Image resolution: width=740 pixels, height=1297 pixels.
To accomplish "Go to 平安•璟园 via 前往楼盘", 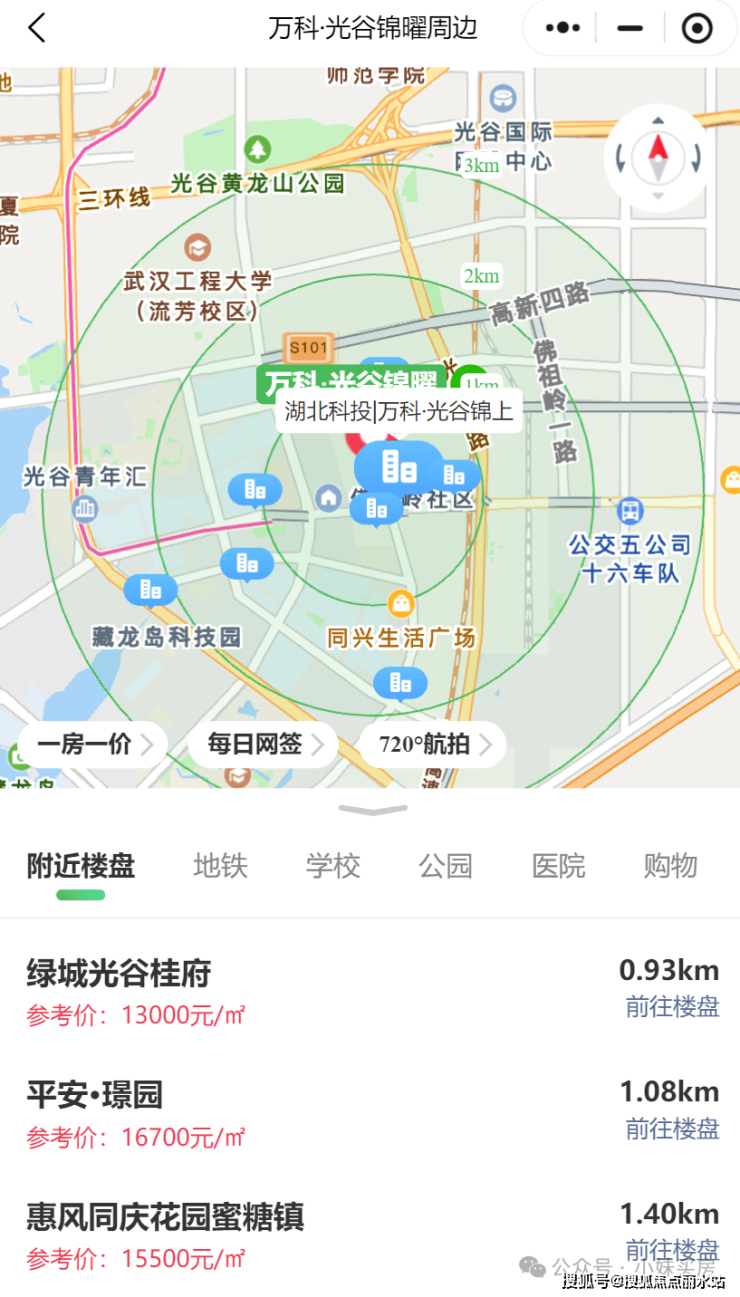I will (672, 1129).
